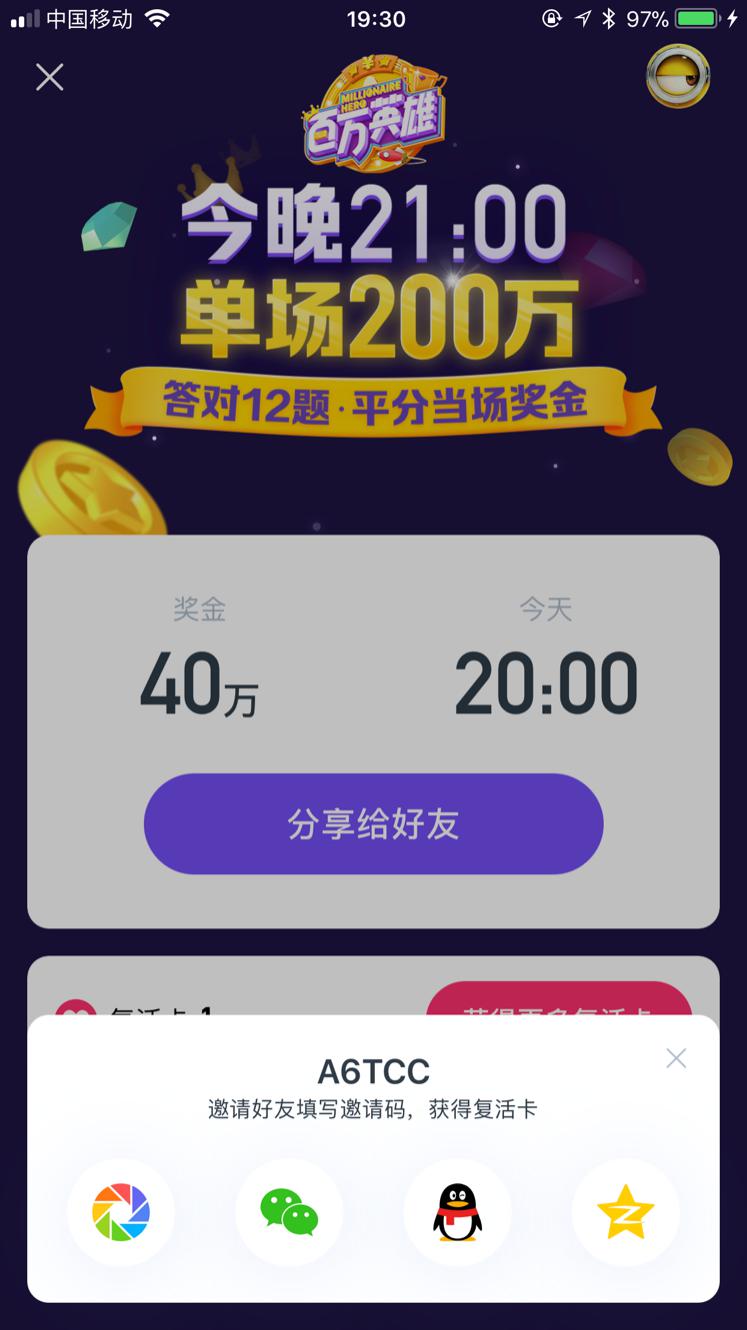Share invite code to Qzone

pyautogui.click(x=625, y=1212)
